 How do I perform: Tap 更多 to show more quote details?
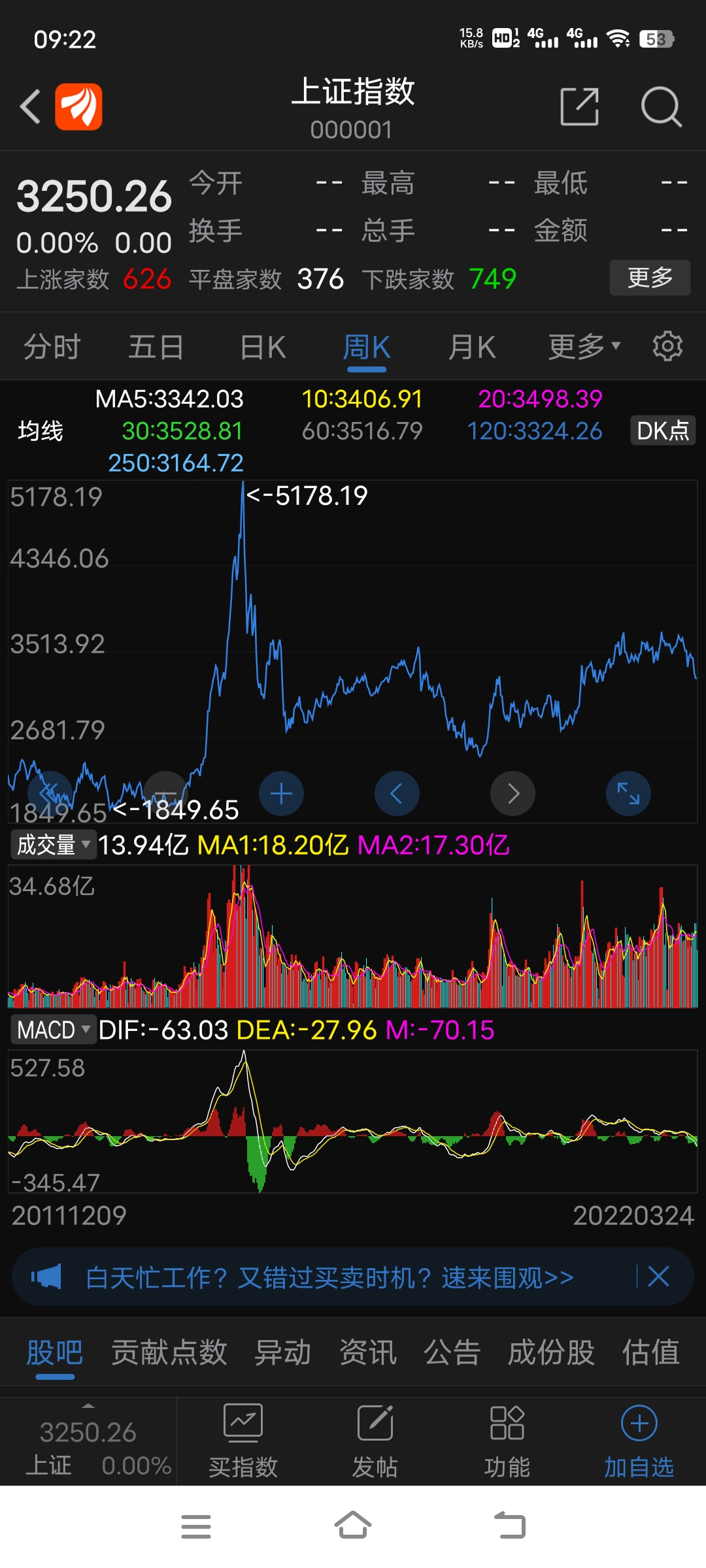coord(649,277)
